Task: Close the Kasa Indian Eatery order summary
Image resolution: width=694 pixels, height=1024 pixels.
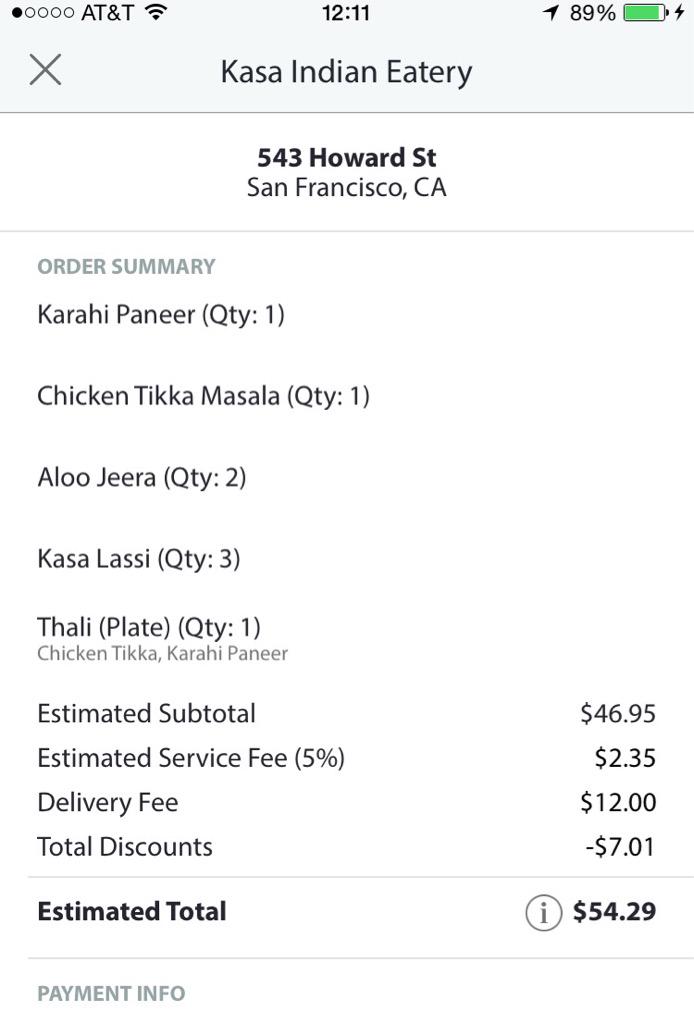Action: pos(45,70)
